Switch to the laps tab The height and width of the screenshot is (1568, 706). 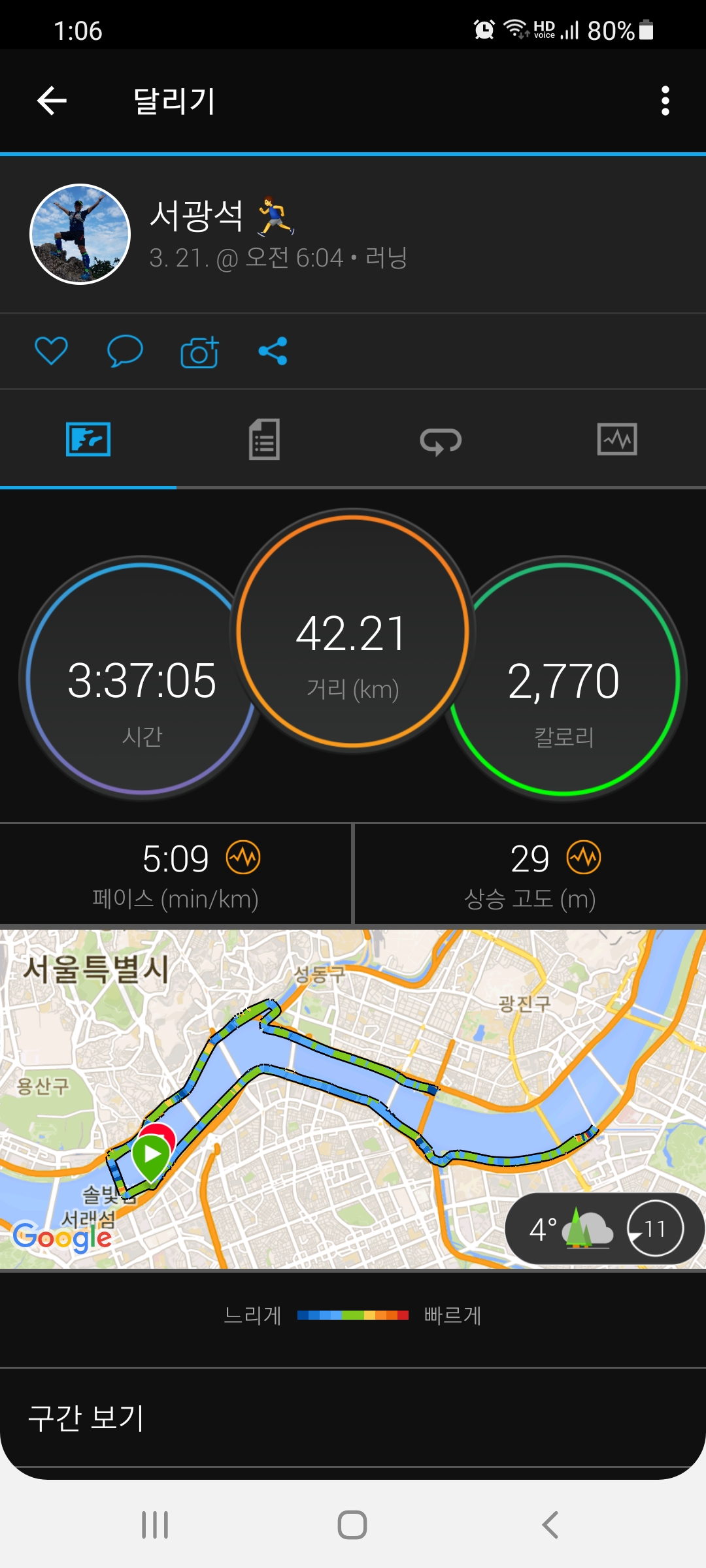pyautogui.click(x=441, y=440)
